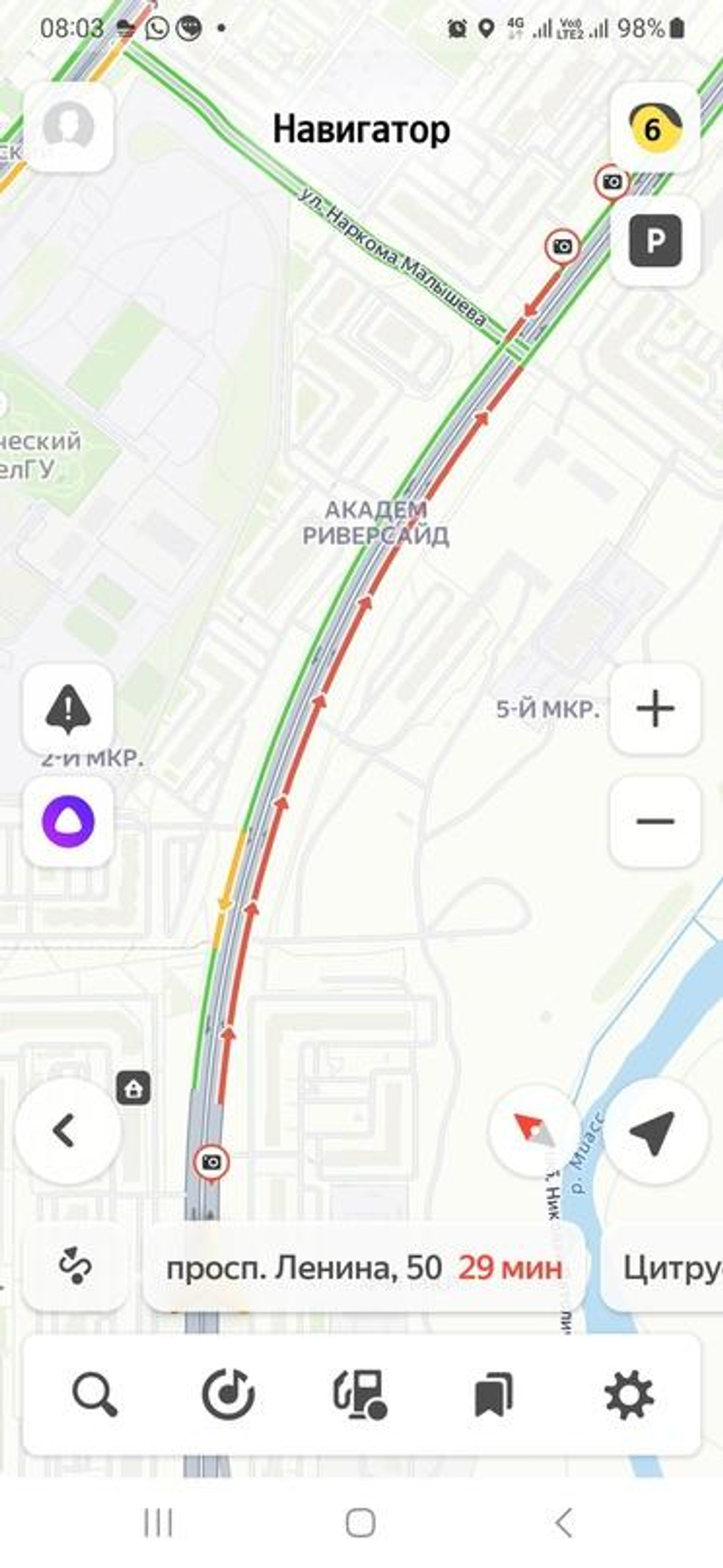Launch the Alice voice assistant
Viewport: 723px width, 1568px height.
pos(68,821)
